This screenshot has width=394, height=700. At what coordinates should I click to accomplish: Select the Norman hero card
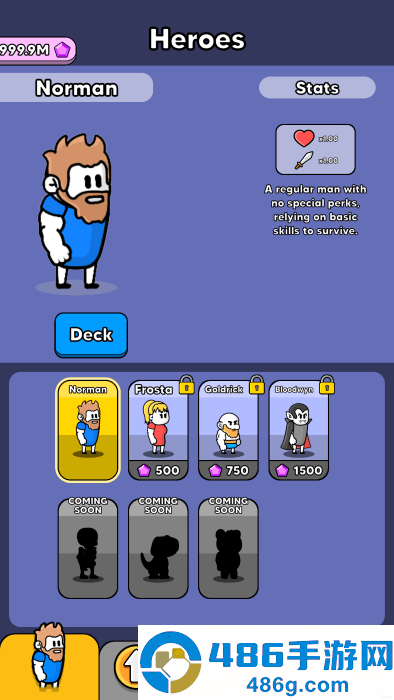point(88,430)
